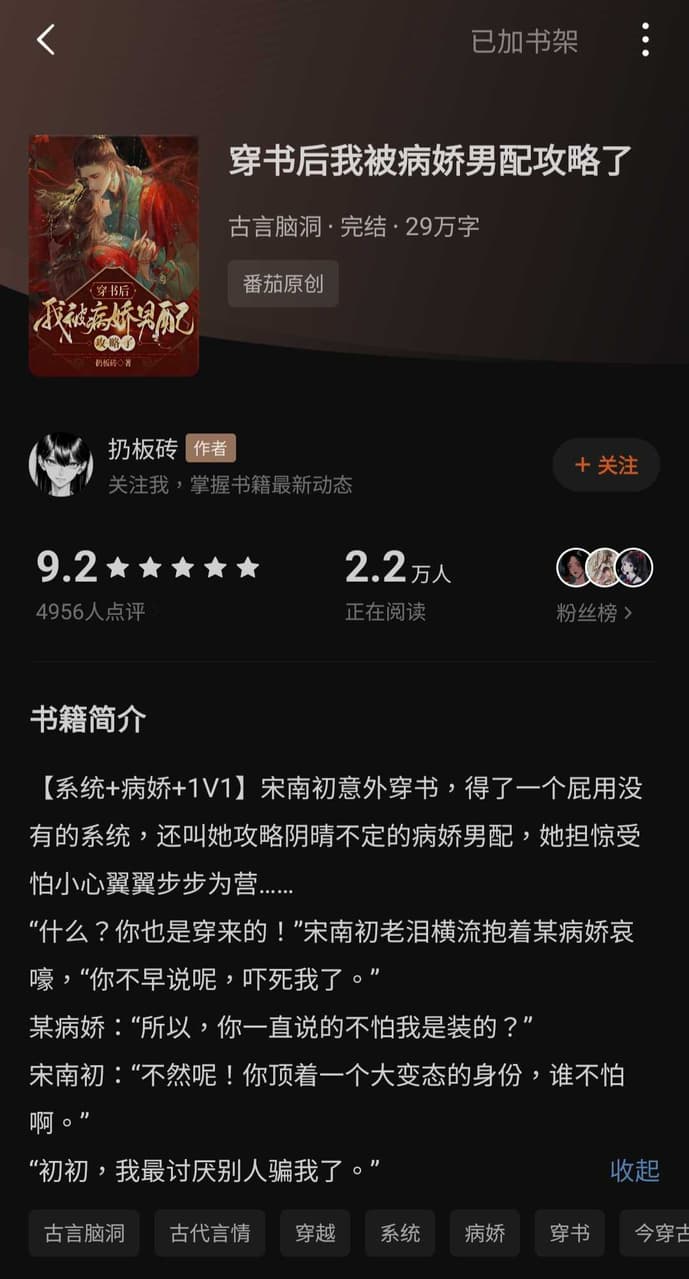Tap the 番茄原创 label chip

pos(283,284)
